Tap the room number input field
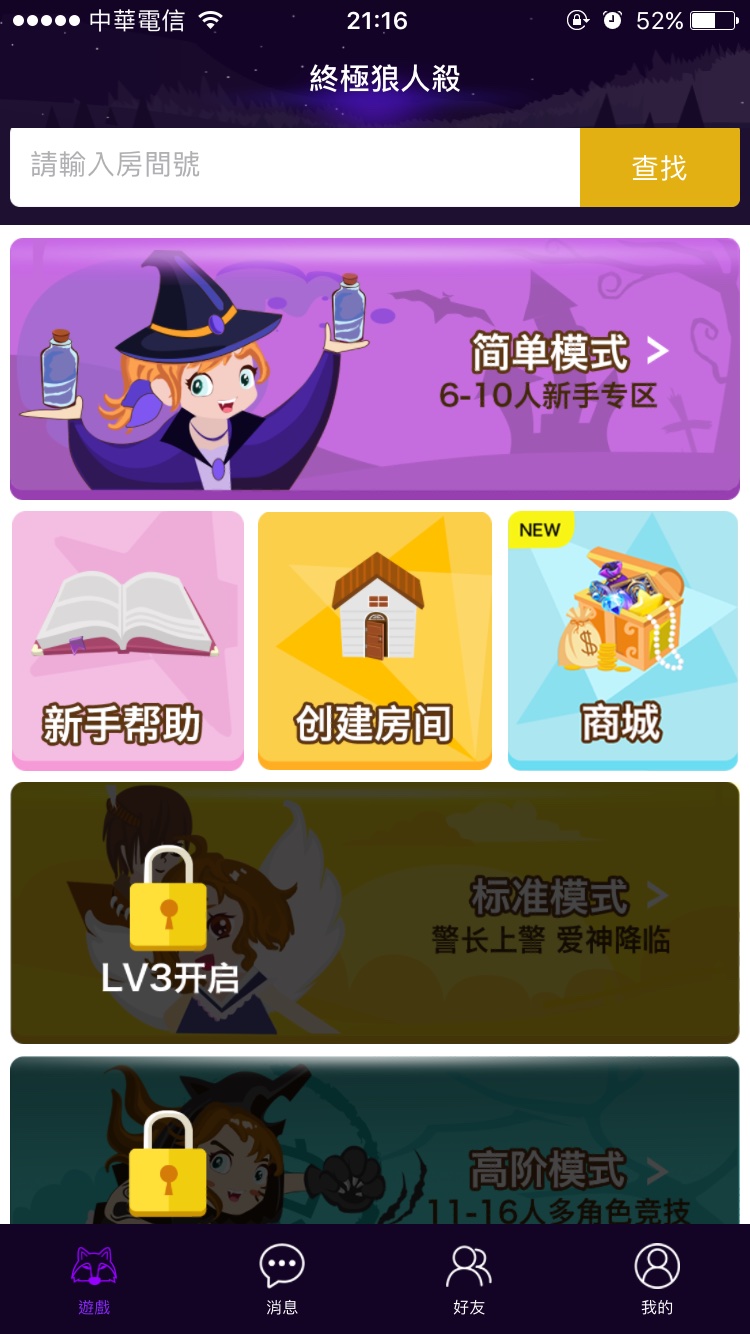The width and height of the screenshot is (750, 1334). click(x=295, y=167)
